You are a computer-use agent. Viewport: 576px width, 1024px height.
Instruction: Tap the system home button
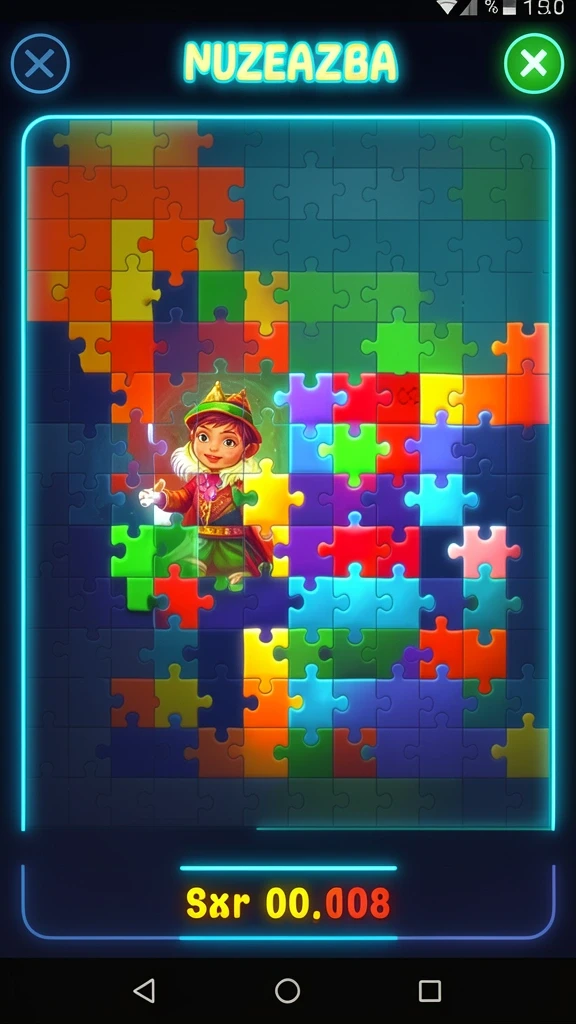pos(287,990)
